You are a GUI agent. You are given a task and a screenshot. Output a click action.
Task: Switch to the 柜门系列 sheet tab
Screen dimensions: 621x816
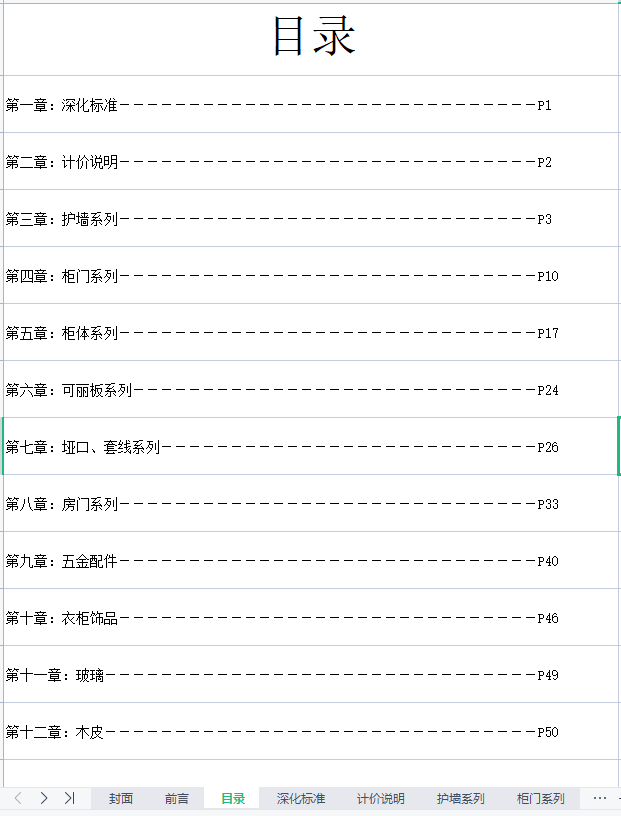(541, 798)
